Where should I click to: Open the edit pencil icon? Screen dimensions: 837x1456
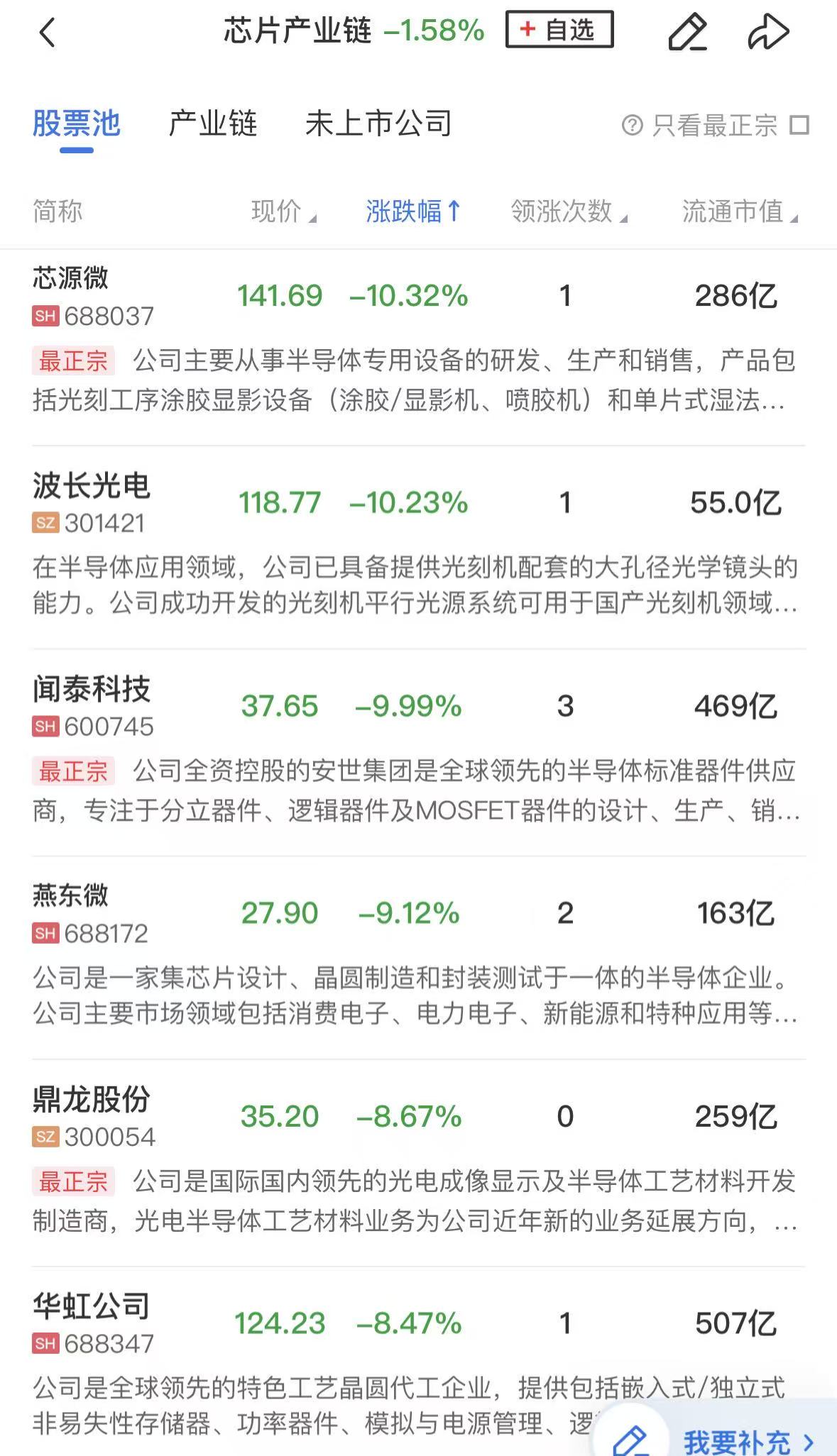pos(687,33)
